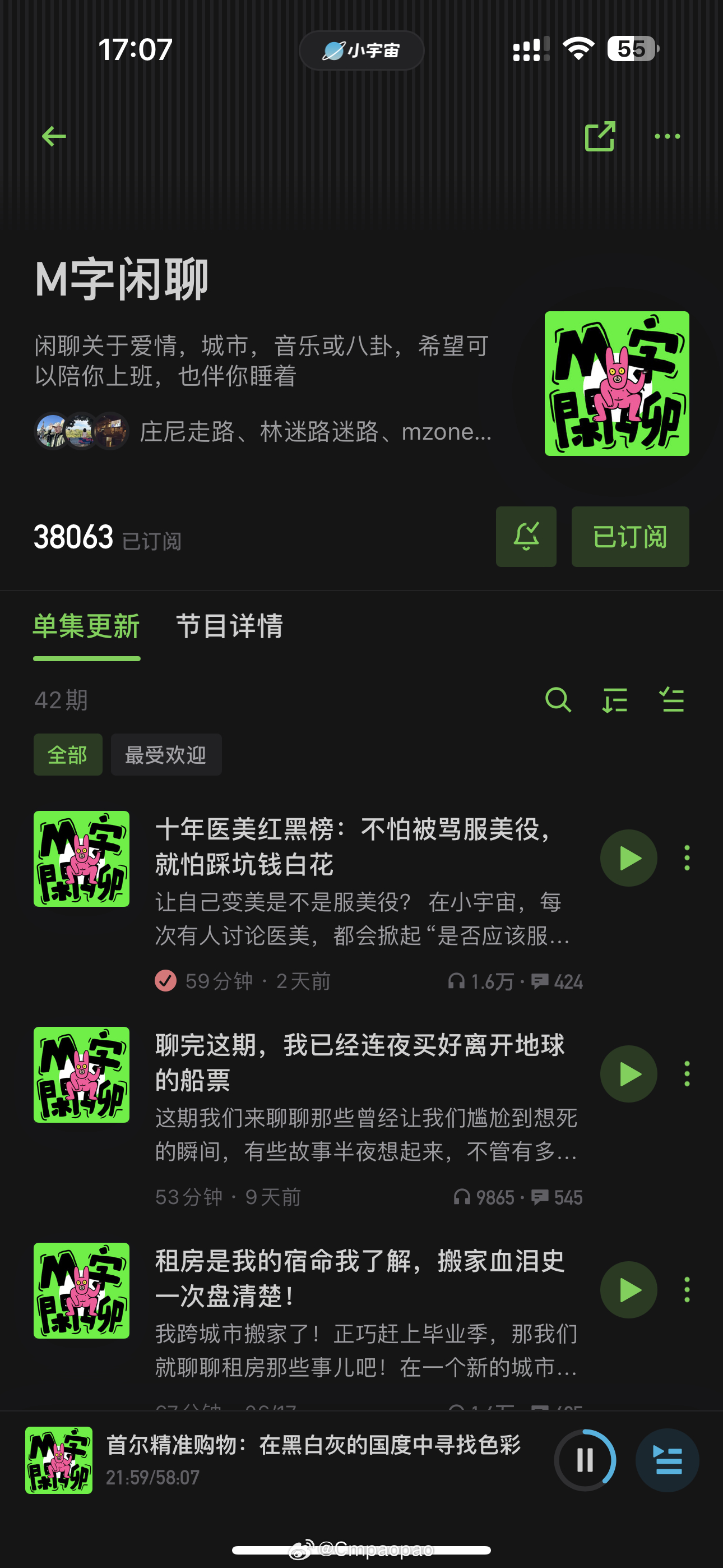Select the 单集更新 tab
723x1568 pixels.
click(x=86, y=626)
